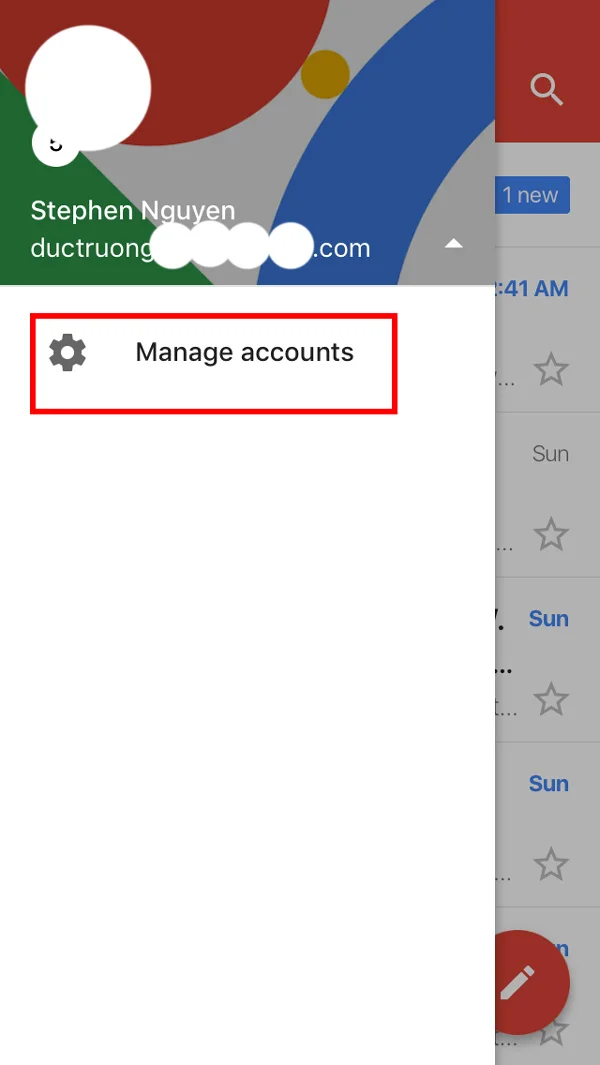Open the 1 new messages badge
The width and height of the screenshot is (600, 1065).
click(x=532, y=195)
